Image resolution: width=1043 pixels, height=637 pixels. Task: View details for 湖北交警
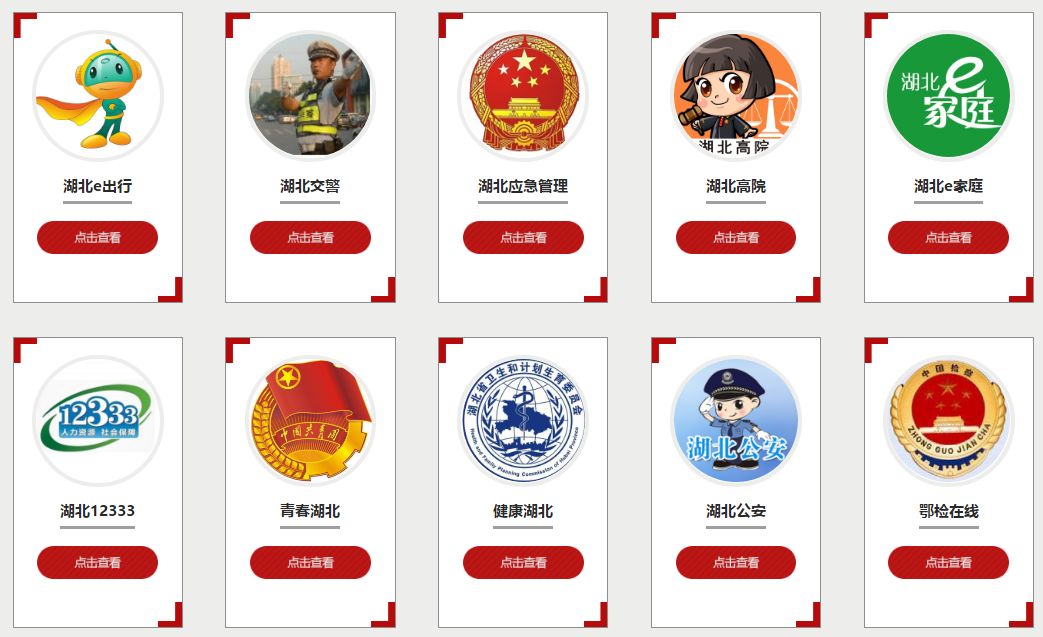[310, 238]
